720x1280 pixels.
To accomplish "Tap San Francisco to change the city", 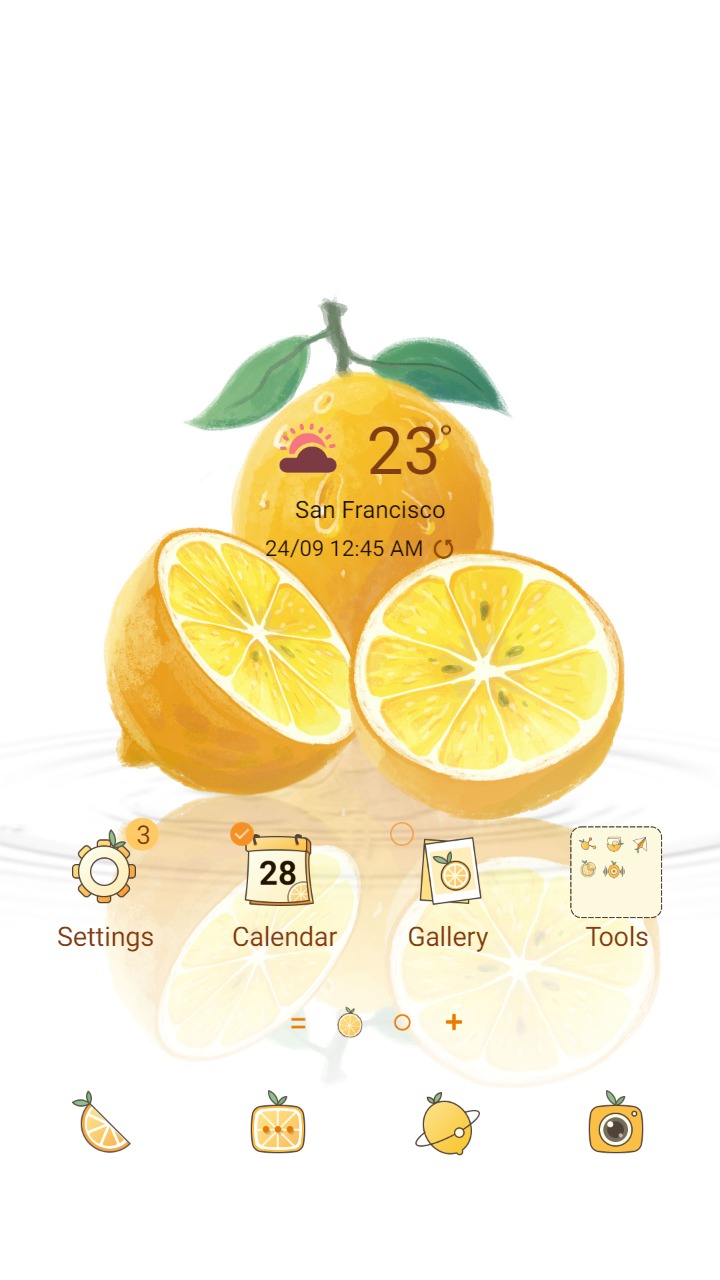I will point(370,510).
